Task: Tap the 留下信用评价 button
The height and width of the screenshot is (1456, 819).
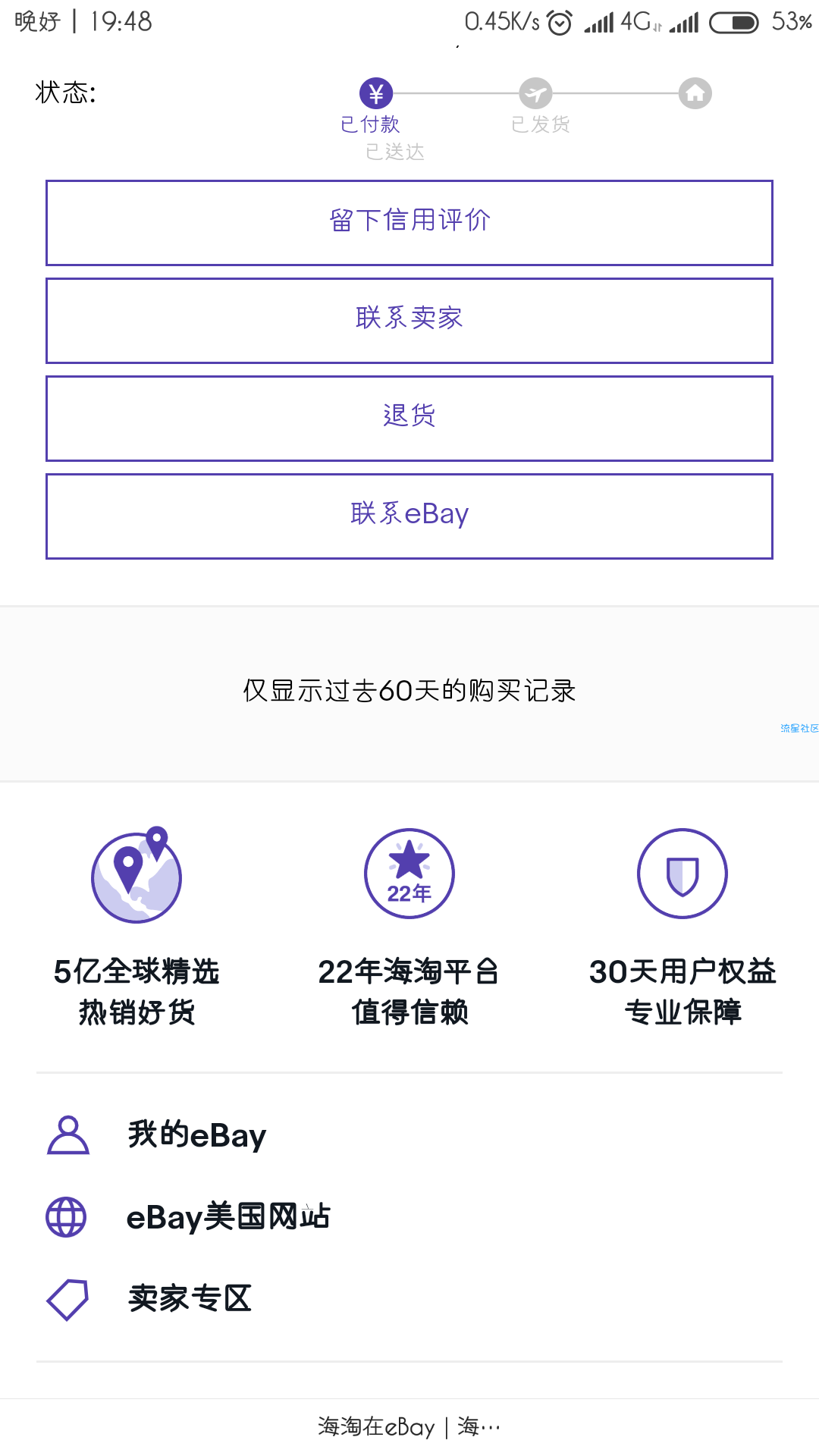Action: click(x=409, y=223)
